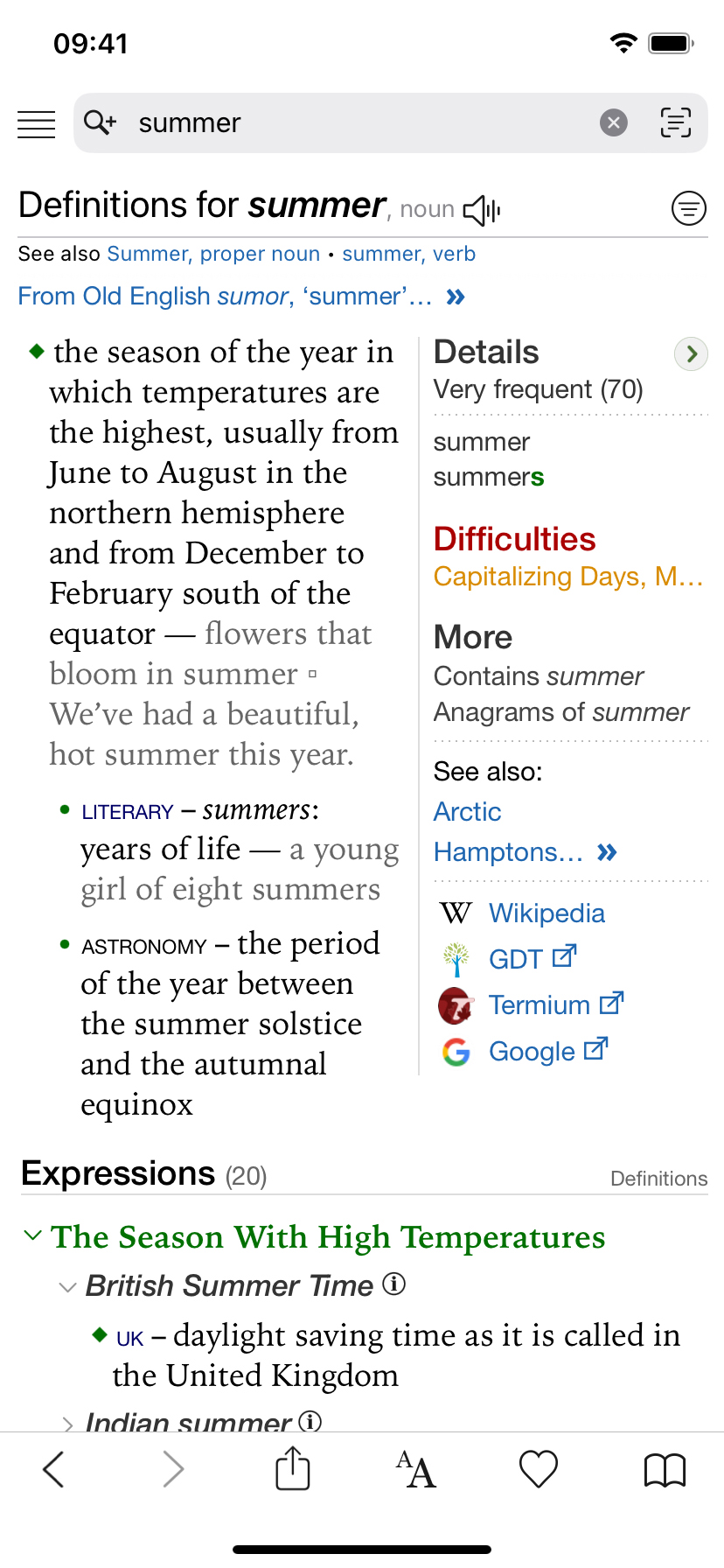This screenshot has height=1568, width=724.
Task: Go to the summer, verb entry
Action: 409,254
